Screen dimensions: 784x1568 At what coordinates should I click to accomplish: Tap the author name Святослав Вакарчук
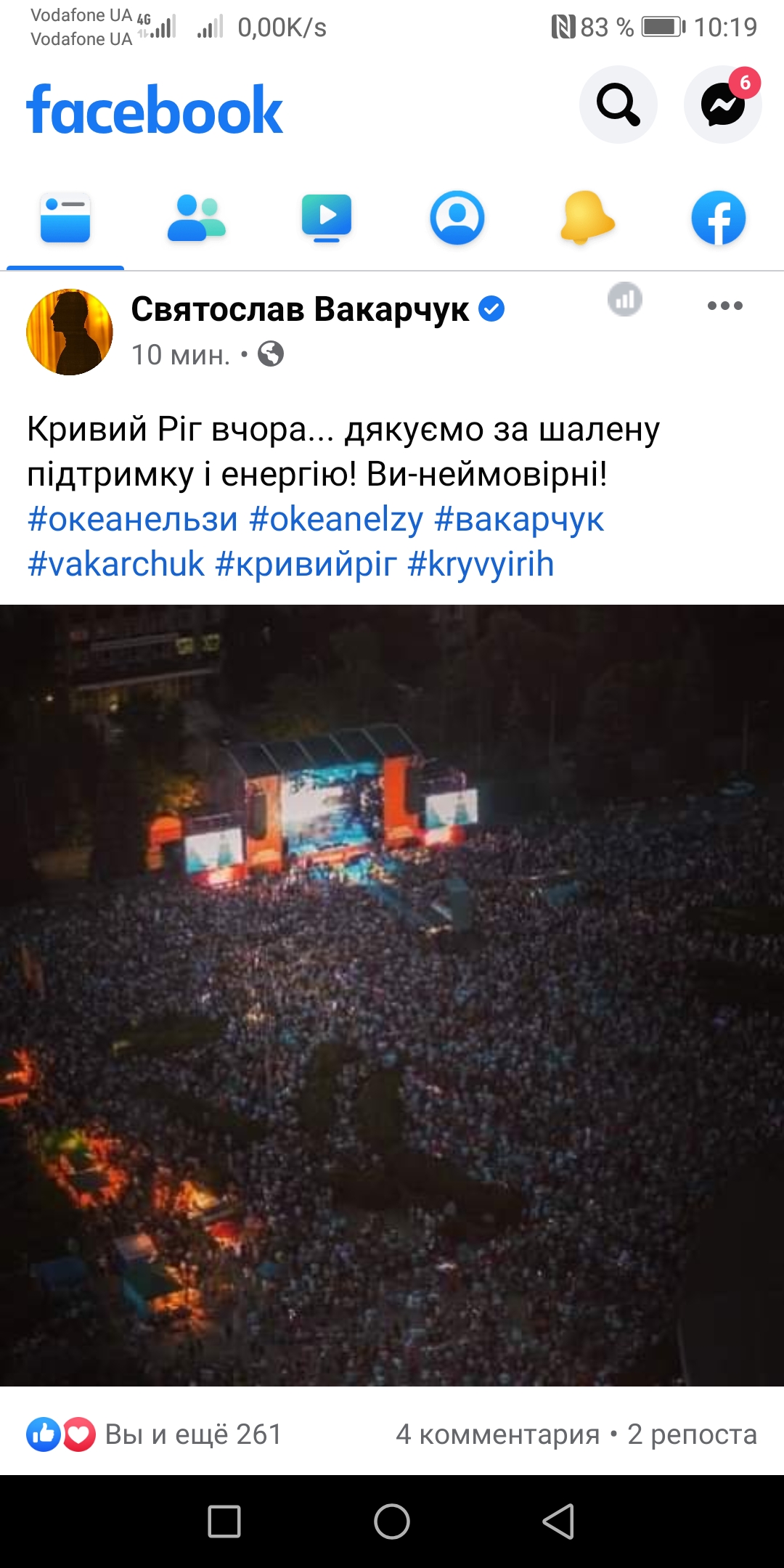(299, 310)
